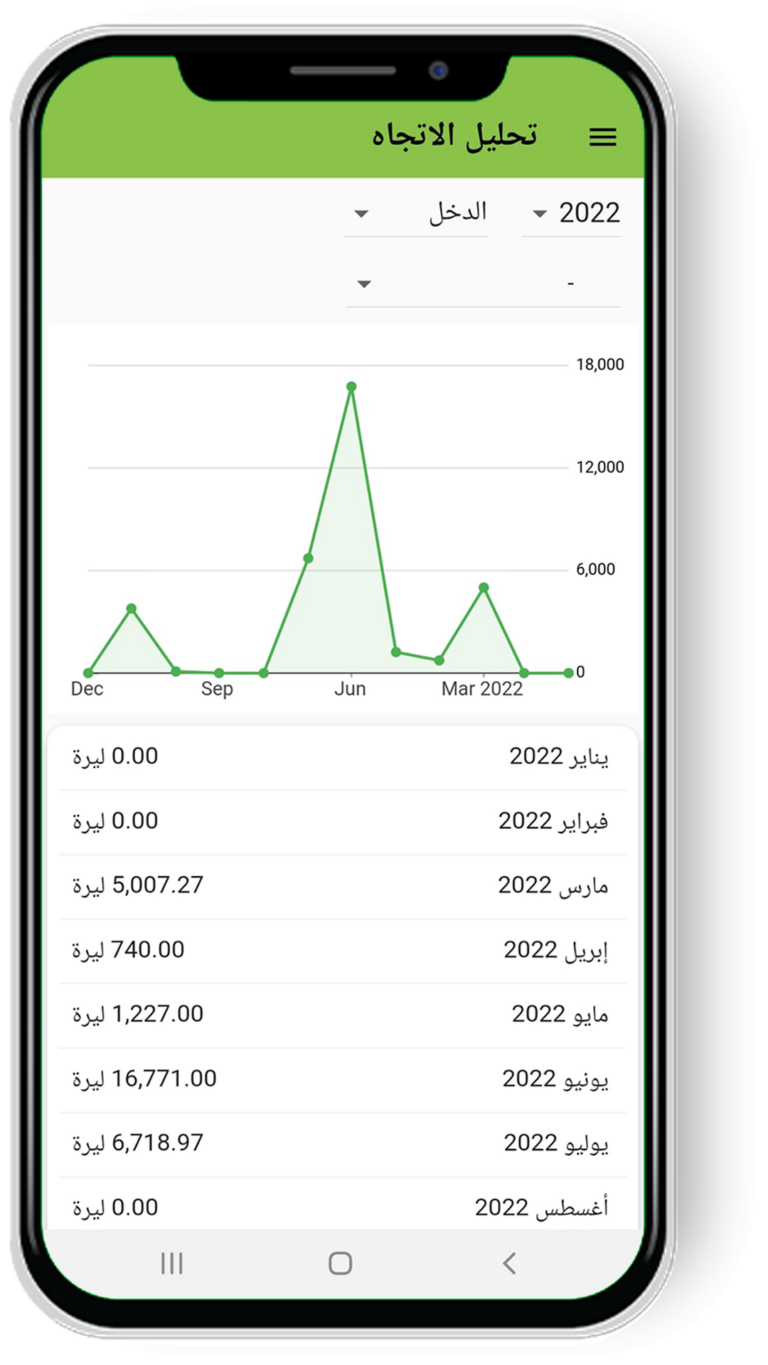Show recent apps
The image size is (768, 1365).
(x=172, y=1263)
